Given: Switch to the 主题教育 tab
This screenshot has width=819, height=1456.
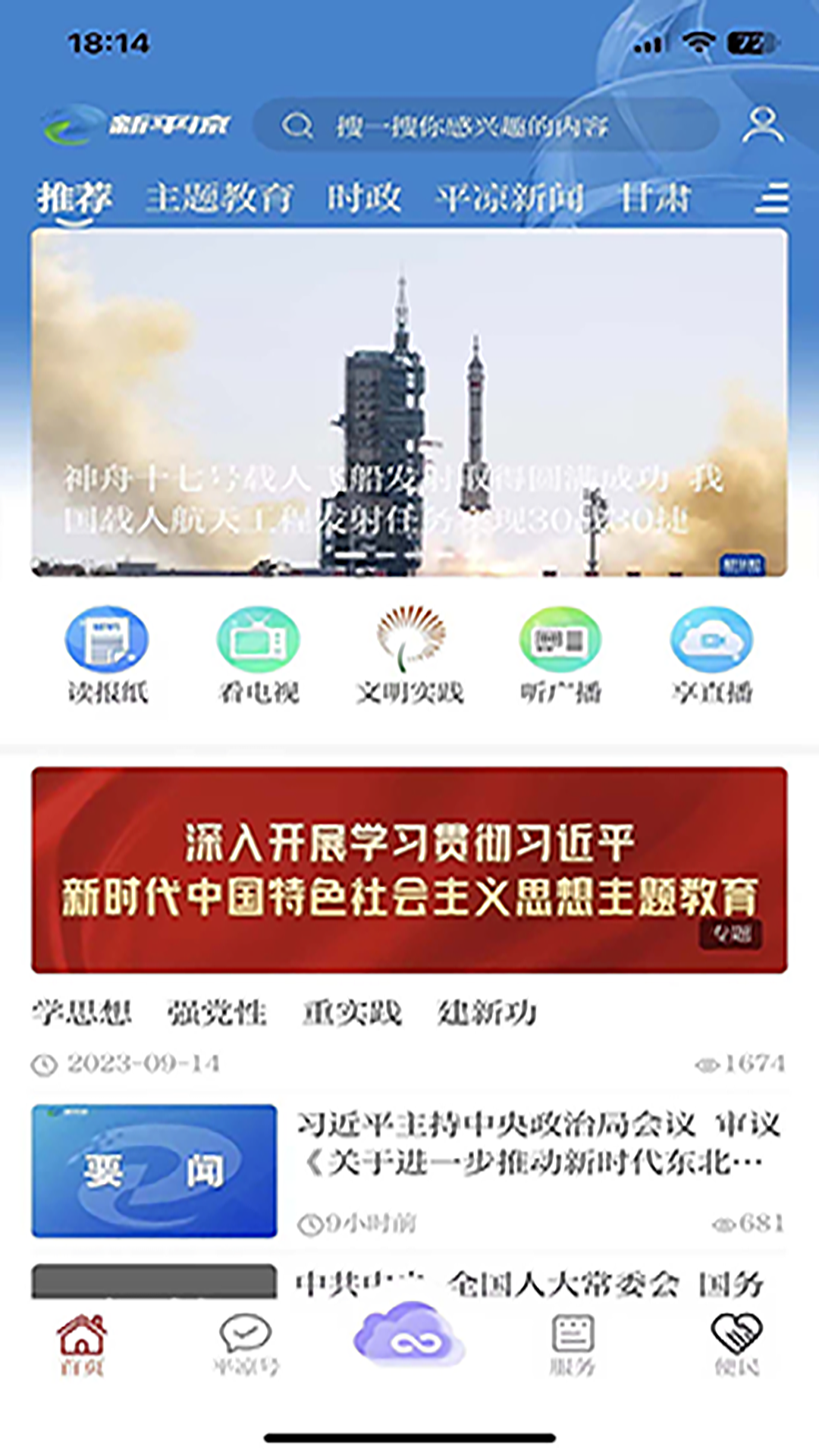Looking at the screenshot, I should click(219, 199).
